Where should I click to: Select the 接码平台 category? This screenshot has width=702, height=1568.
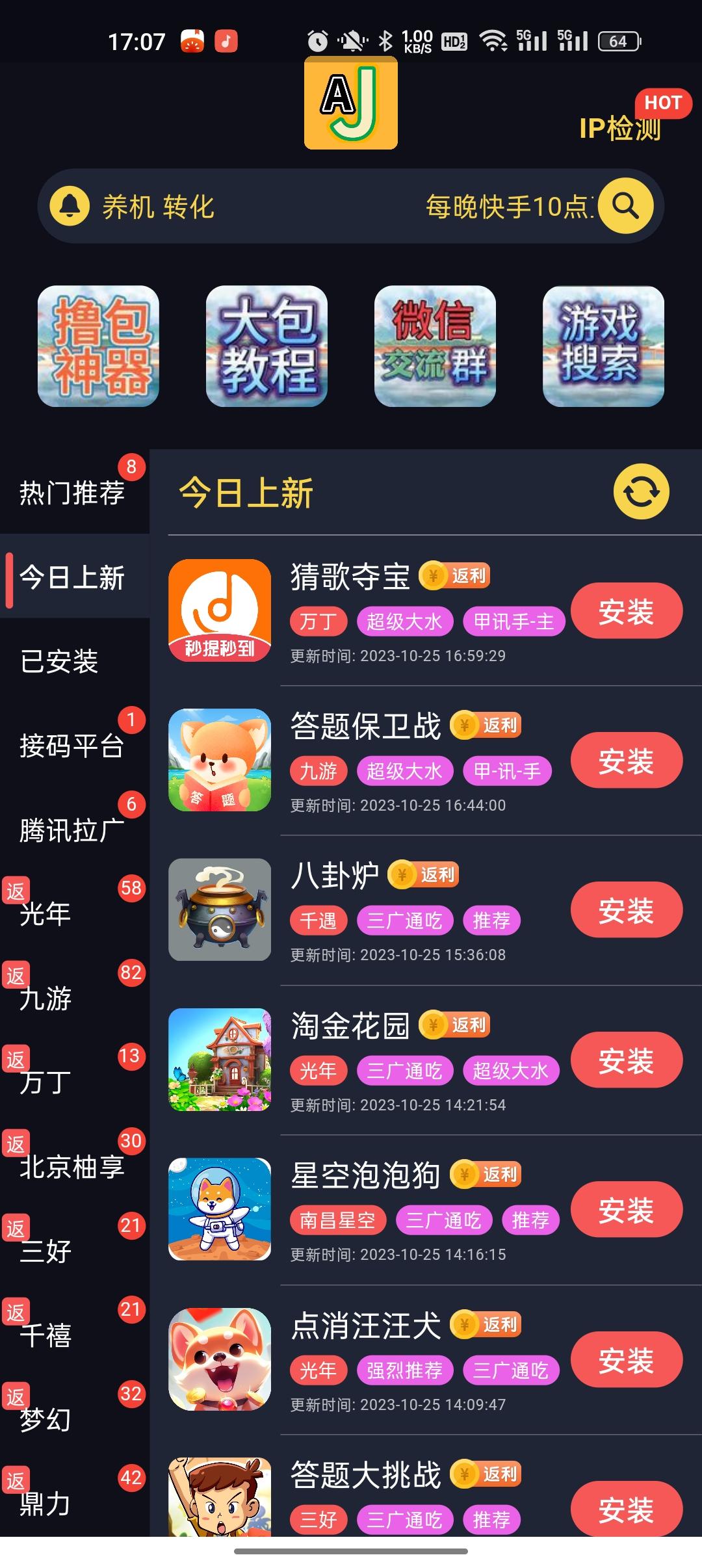coord(72,746)
